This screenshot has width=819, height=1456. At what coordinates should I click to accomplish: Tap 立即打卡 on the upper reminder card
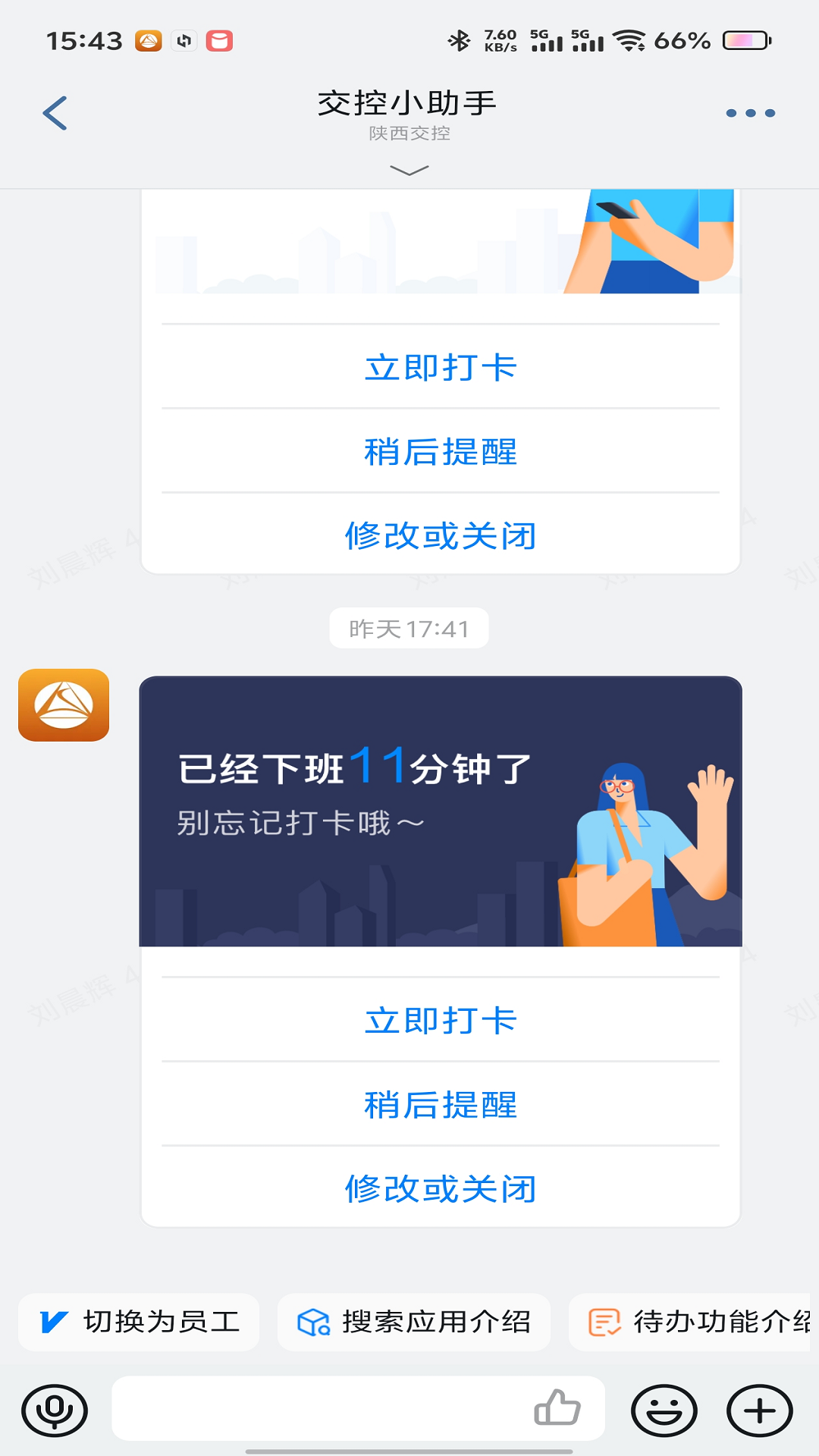(x=441, y=366)
